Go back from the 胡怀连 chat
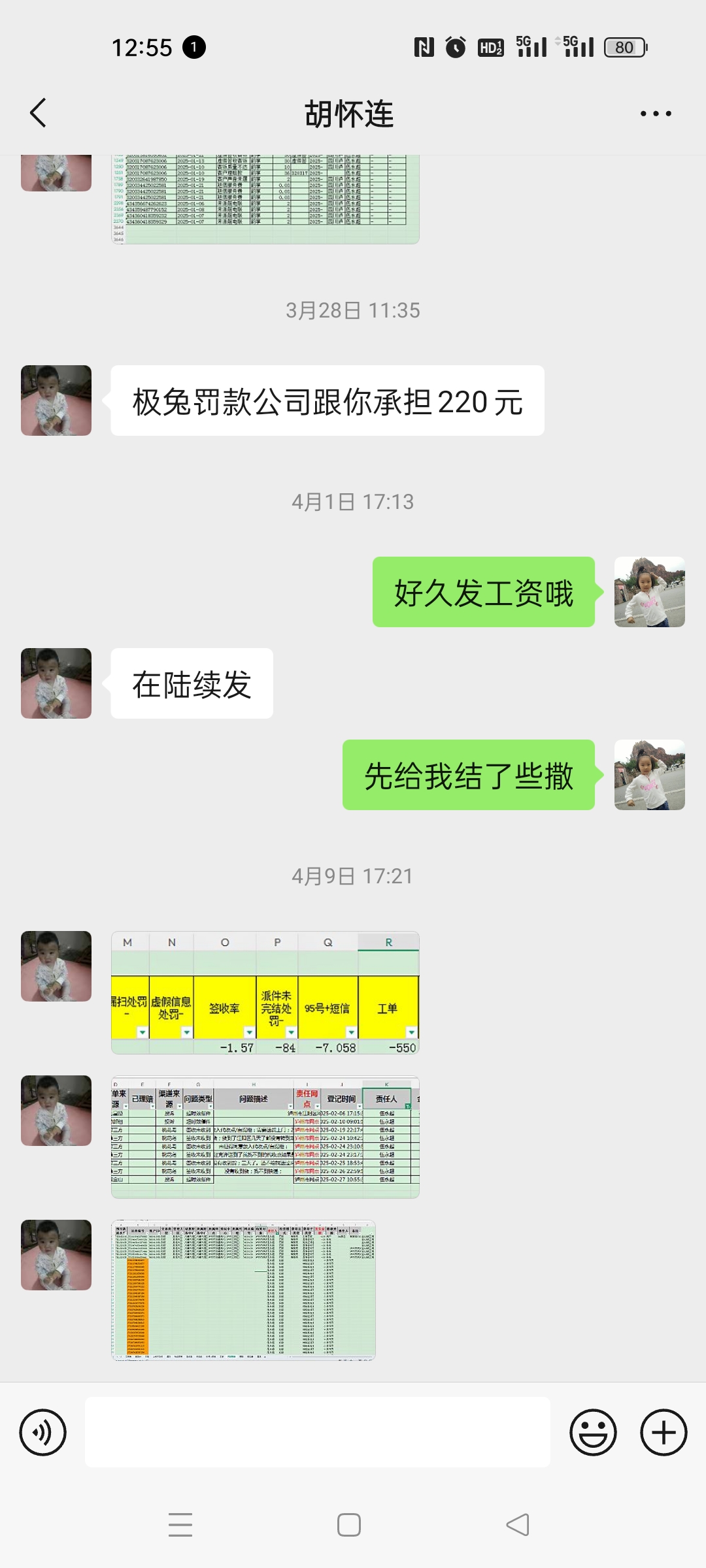 pyautogui.click(x=39, y=113)
